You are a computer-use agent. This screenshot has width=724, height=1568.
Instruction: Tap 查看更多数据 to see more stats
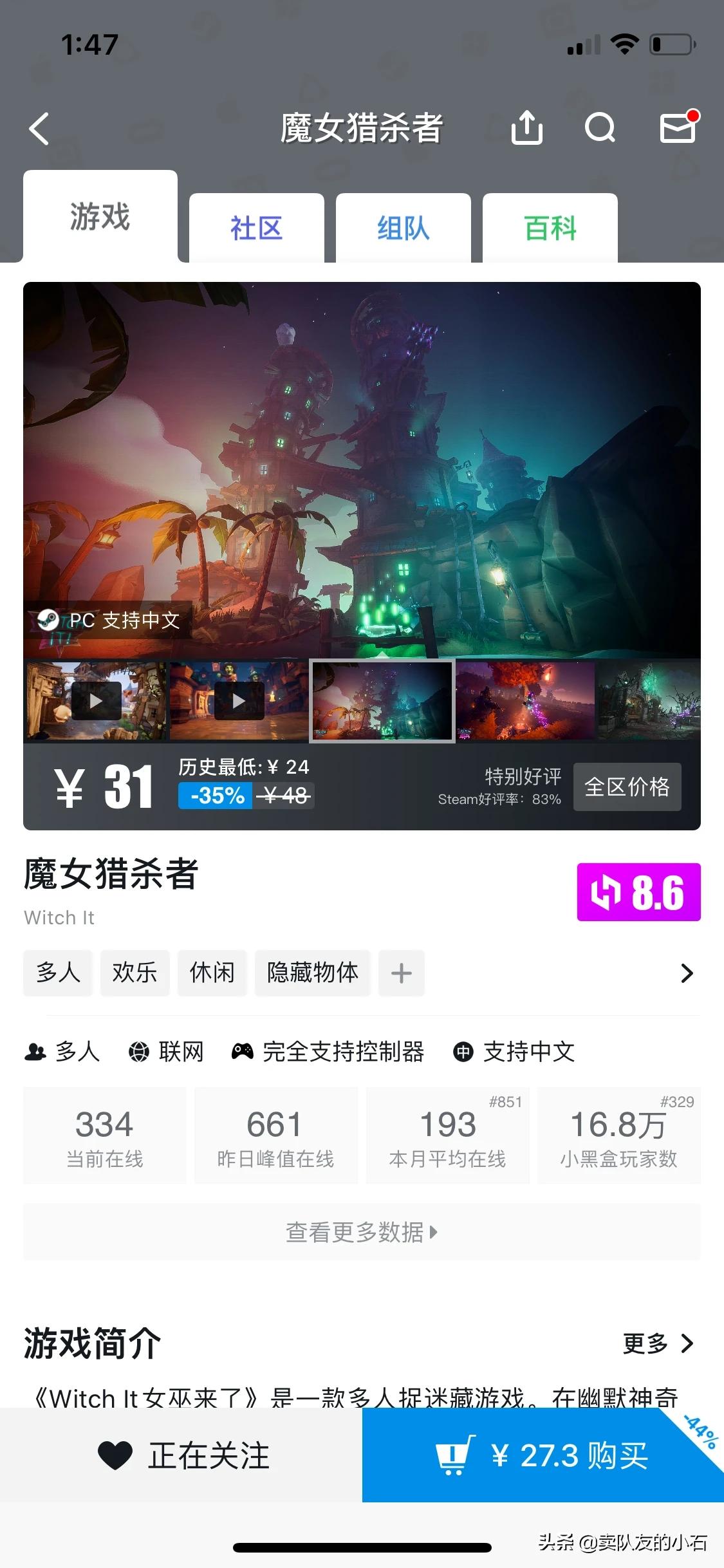[x=361, y=1232]
